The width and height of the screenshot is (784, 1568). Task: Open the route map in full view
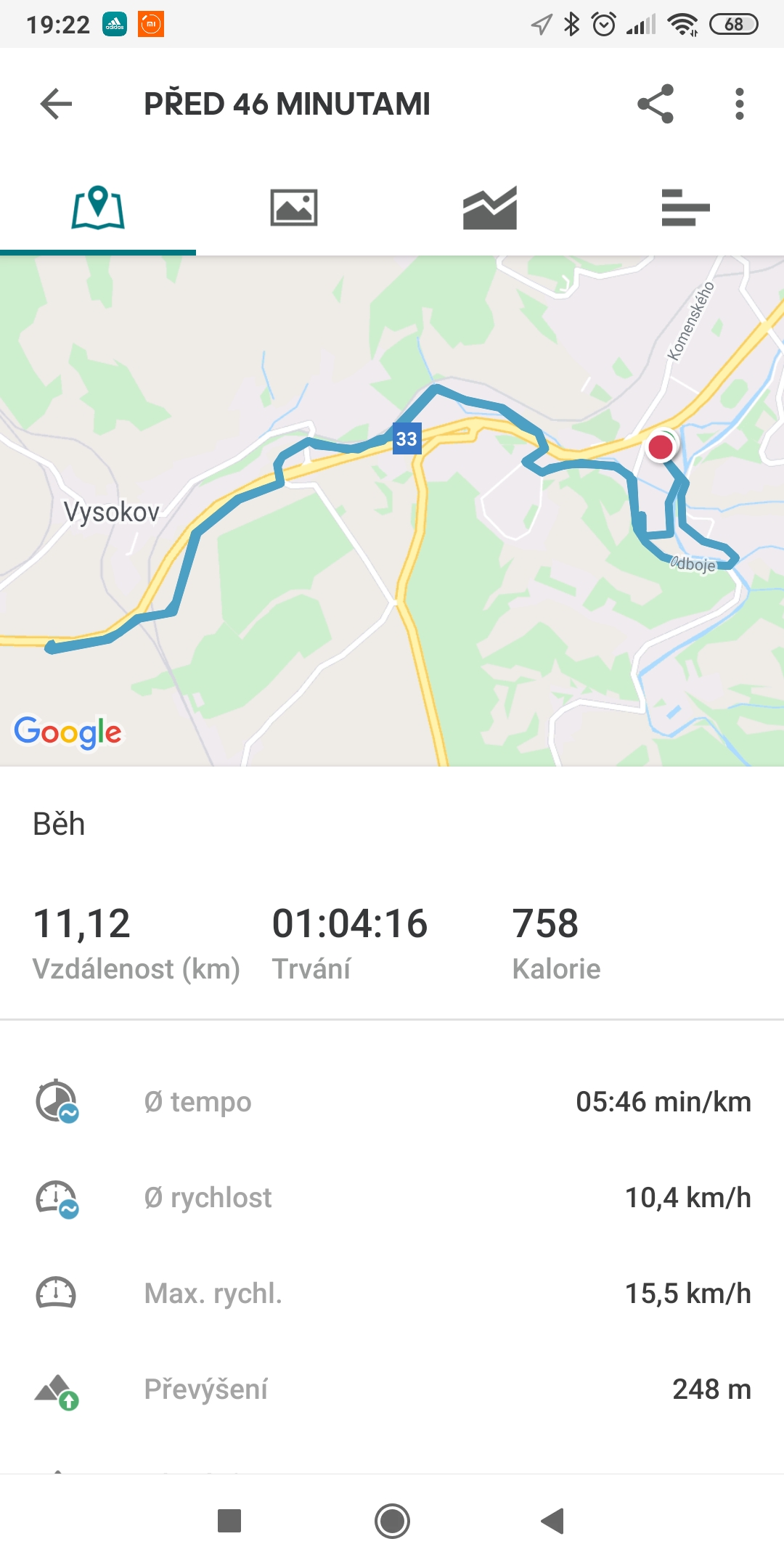click(x=392, y=511)
